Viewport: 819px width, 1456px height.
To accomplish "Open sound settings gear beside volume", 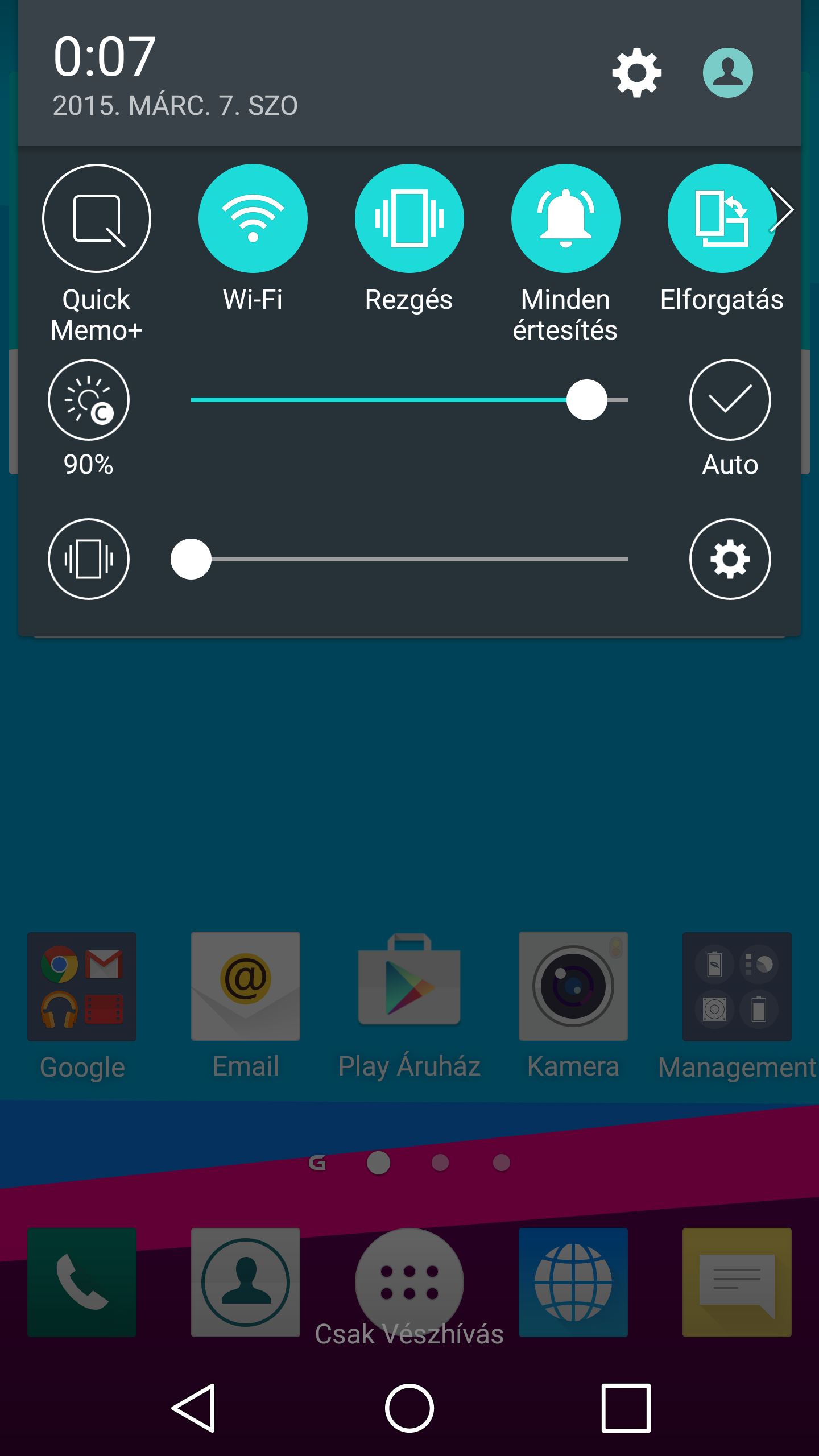I will point(730,559).
